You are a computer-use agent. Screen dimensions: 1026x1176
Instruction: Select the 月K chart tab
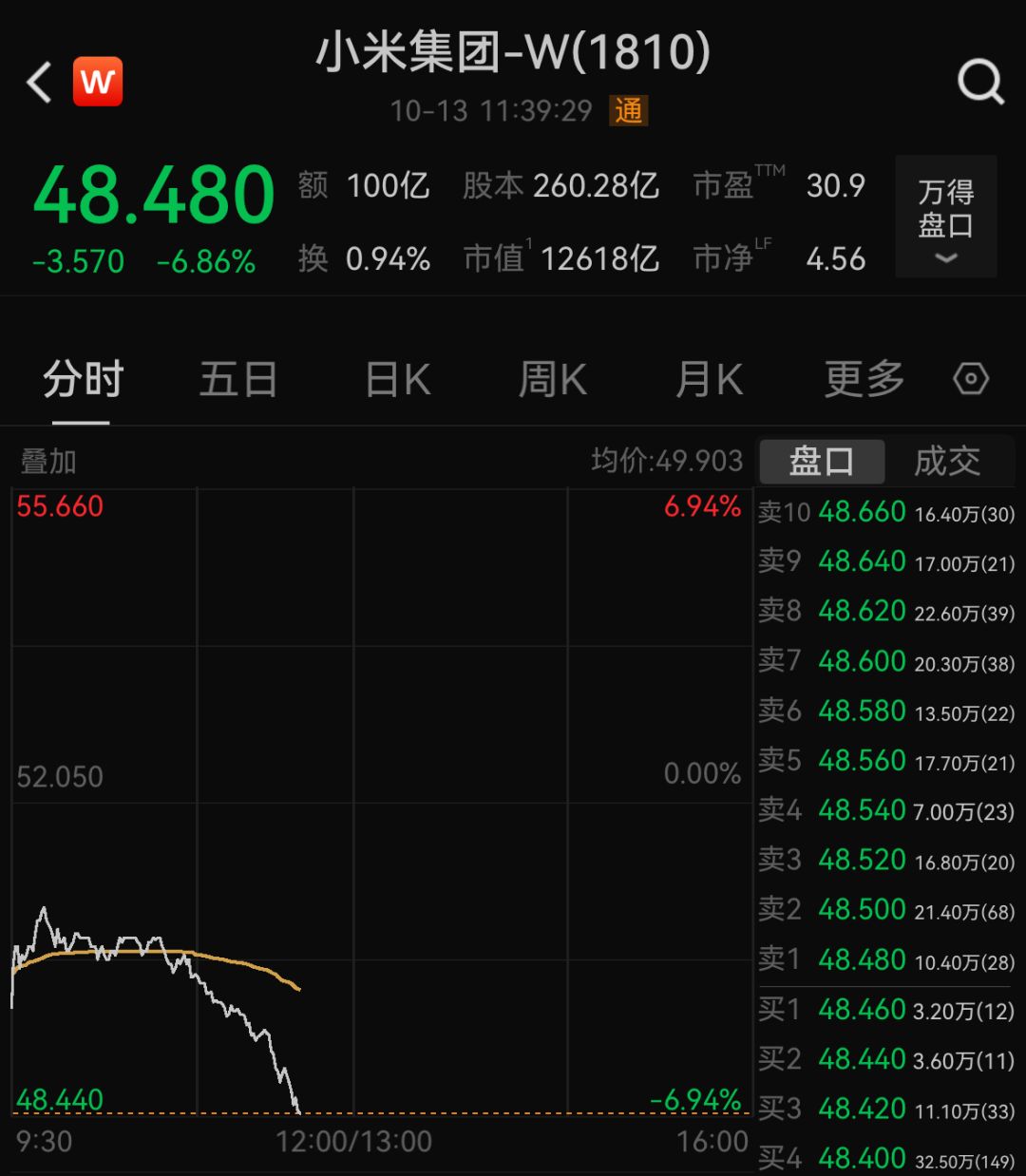point(709,380)
